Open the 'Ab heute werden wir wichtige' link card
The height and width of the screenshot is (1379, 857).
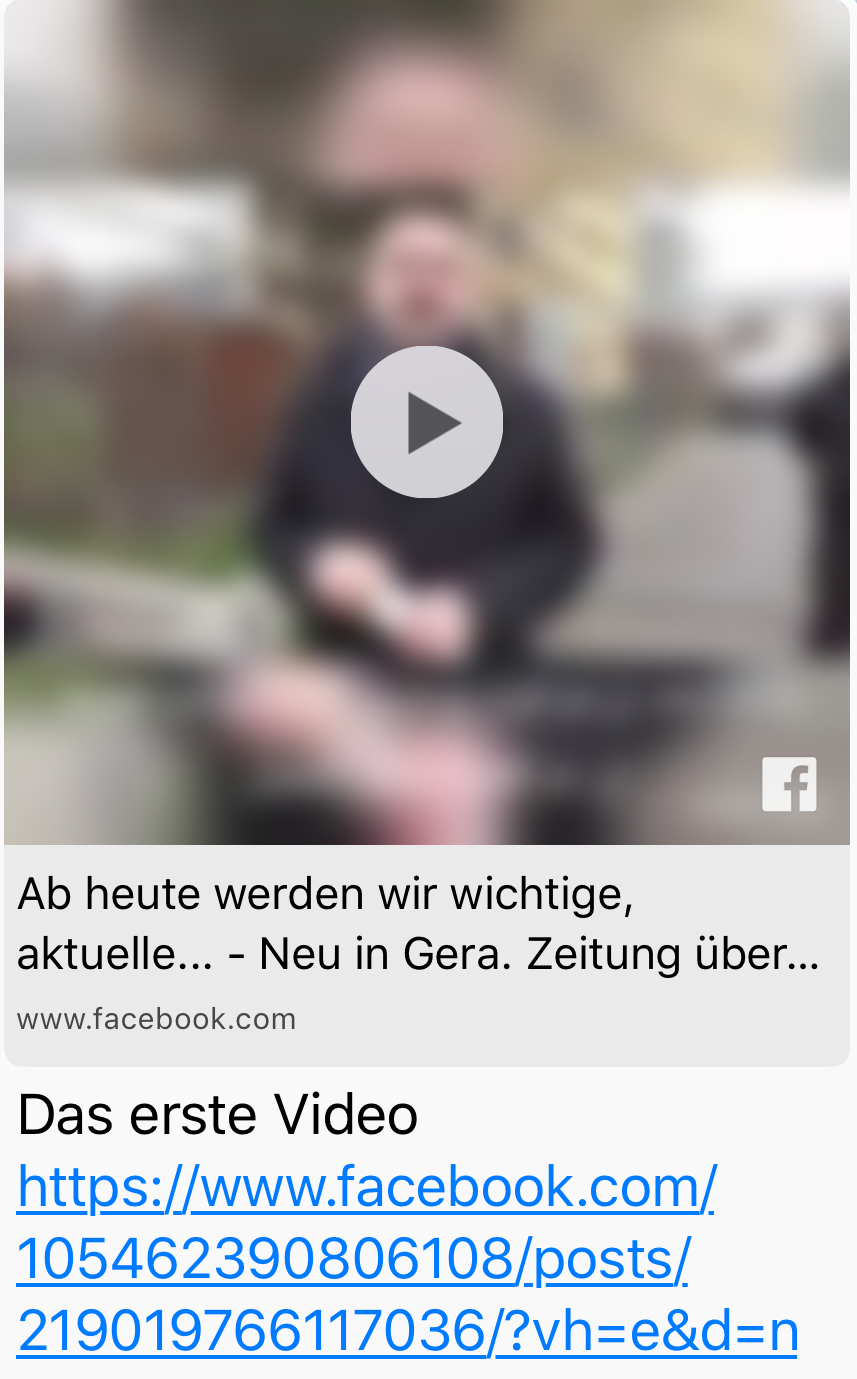(x=418, y=924)
